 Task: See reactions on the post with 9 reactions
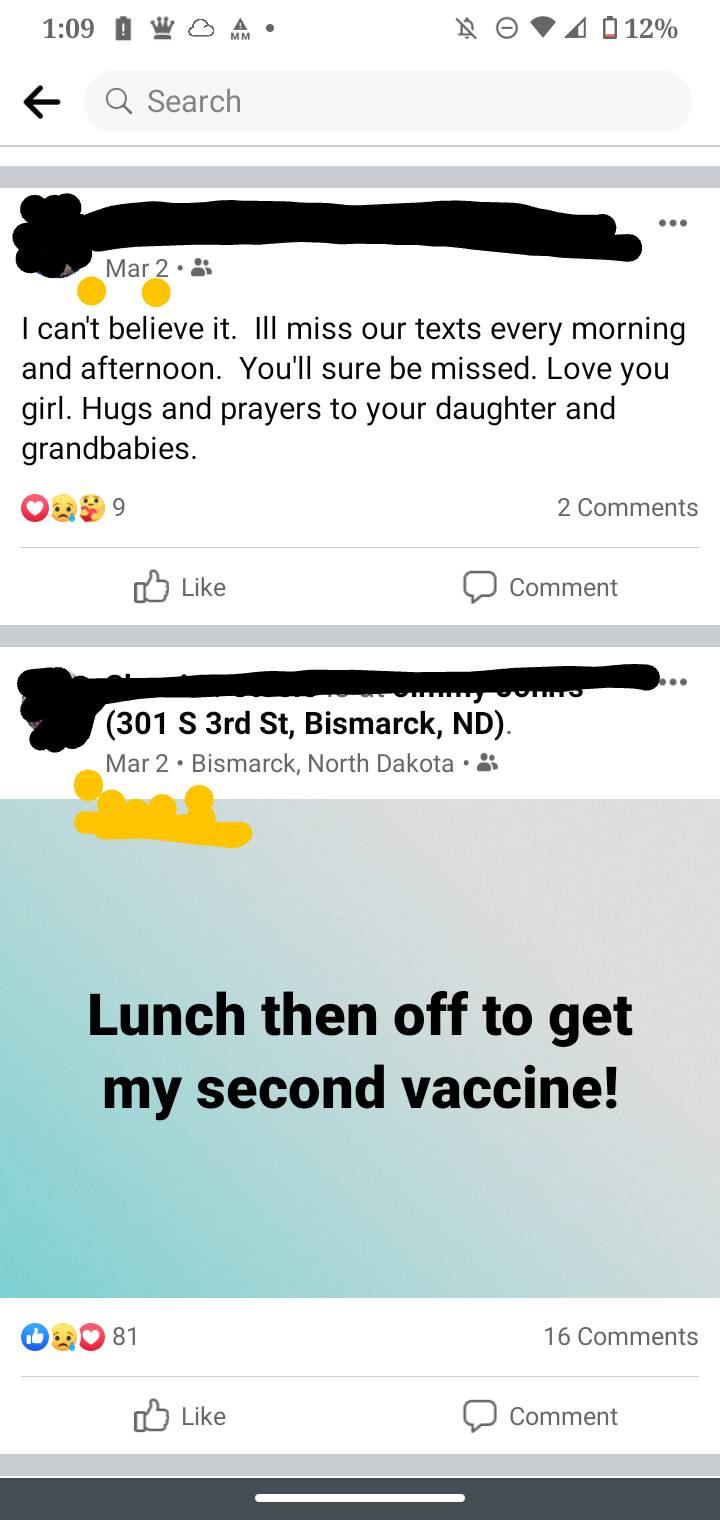pyautogui.click(x=74, y=508)
